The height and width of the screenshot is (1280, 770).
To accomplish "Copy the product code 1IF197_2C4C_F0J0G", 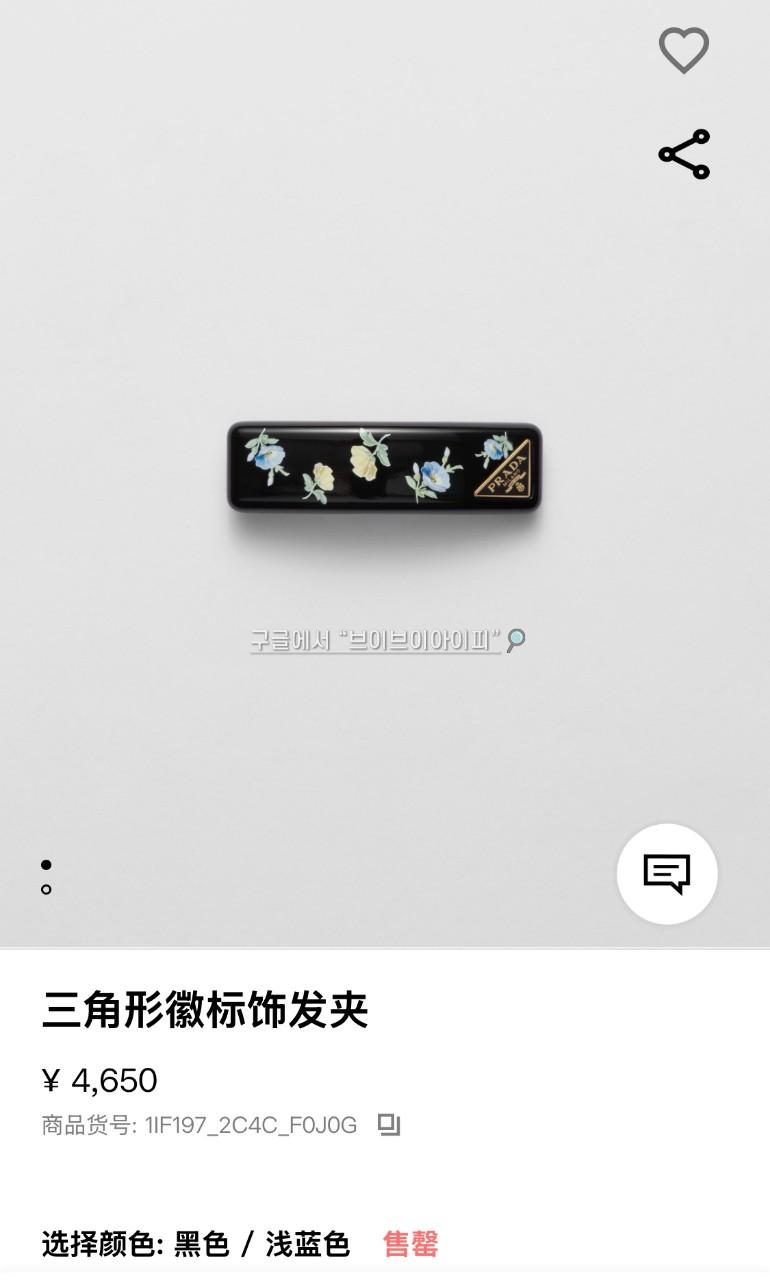I will point(389,1125).
